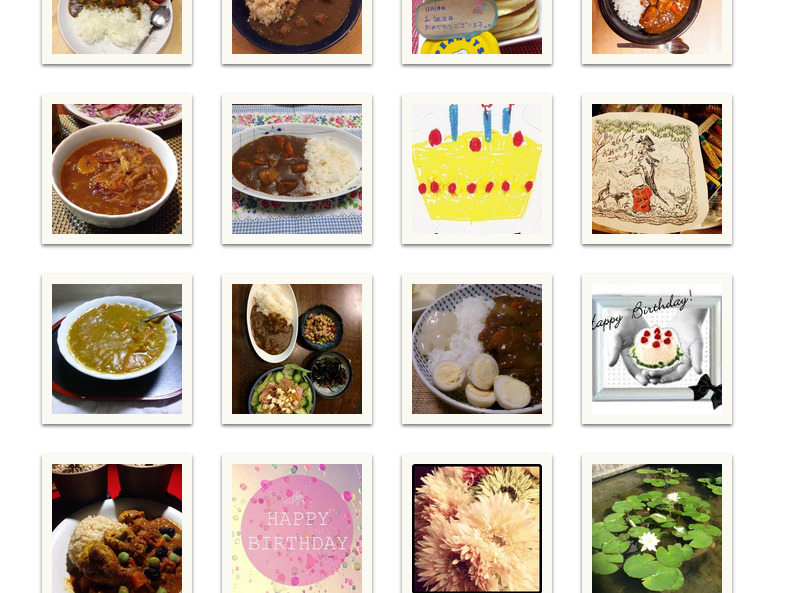This screenshot has height=593, width=790.
Task: Open the red curry soup bowl photo
Action: pos(117,169)
